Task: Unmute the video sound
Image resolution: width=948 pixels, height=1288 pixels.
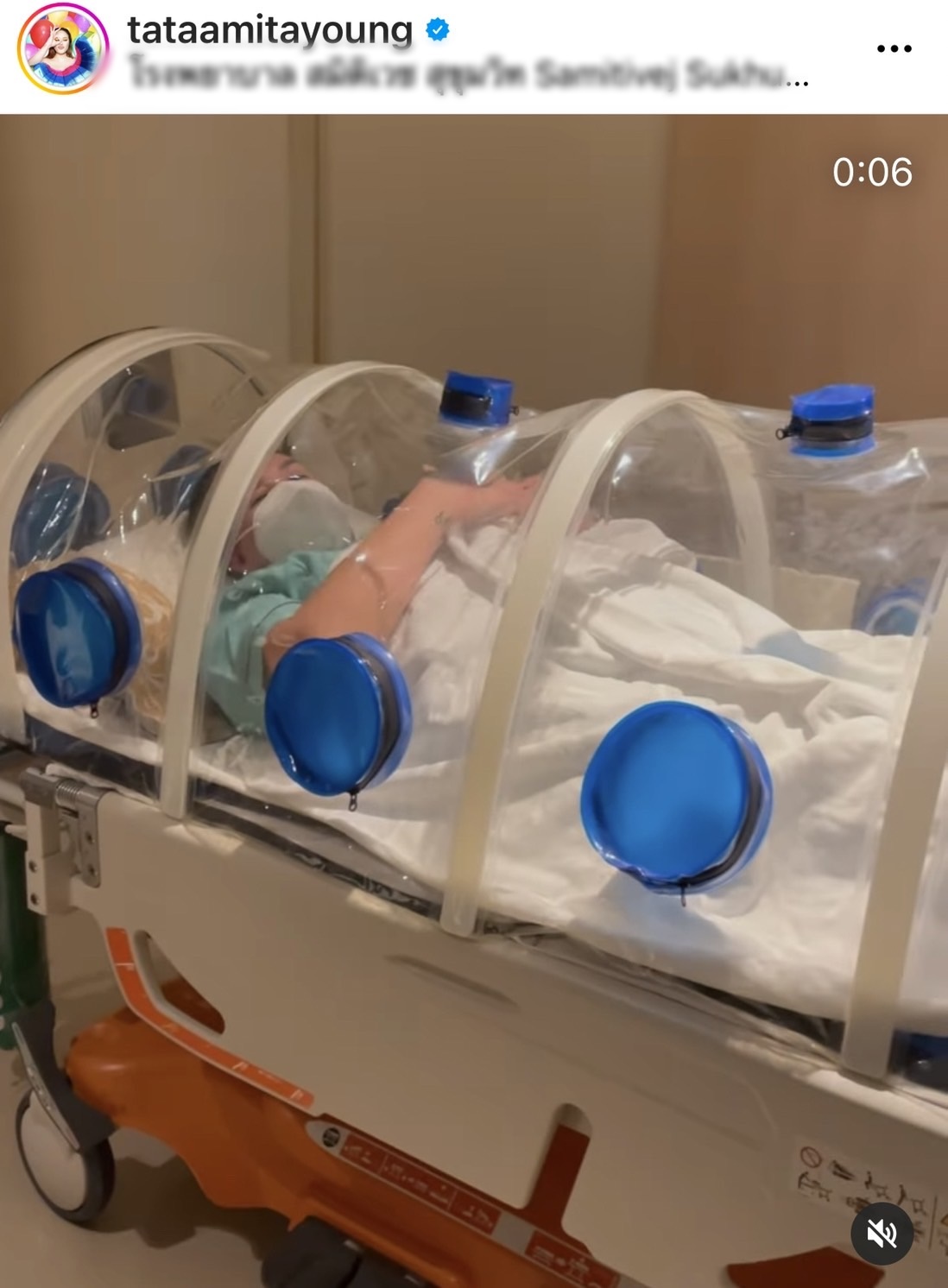Action: pyautogui.click(x=882, y=1235)
